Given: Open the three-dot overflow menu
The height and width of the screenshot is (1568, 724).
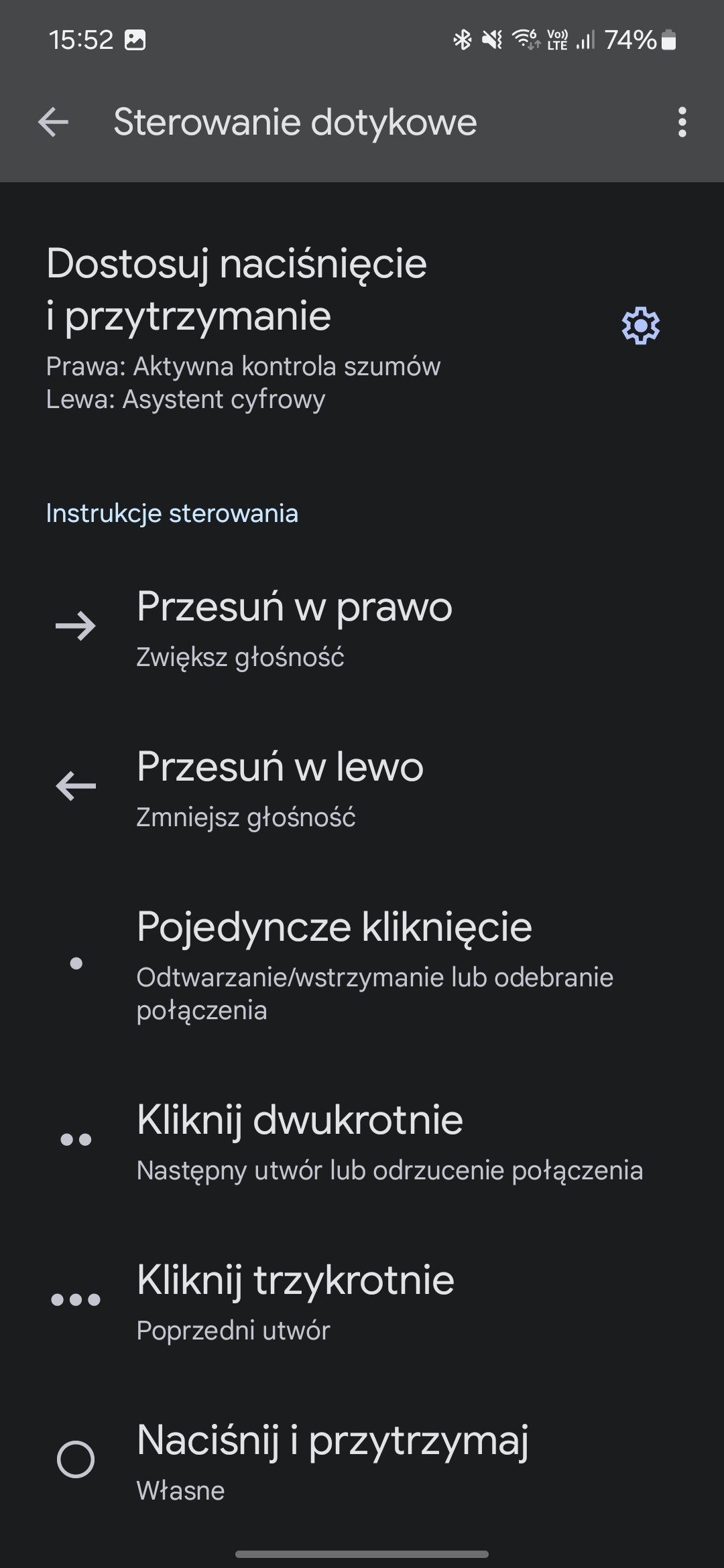Looking at the screenshot, I should pyautogui.click(x=682, y=123).
